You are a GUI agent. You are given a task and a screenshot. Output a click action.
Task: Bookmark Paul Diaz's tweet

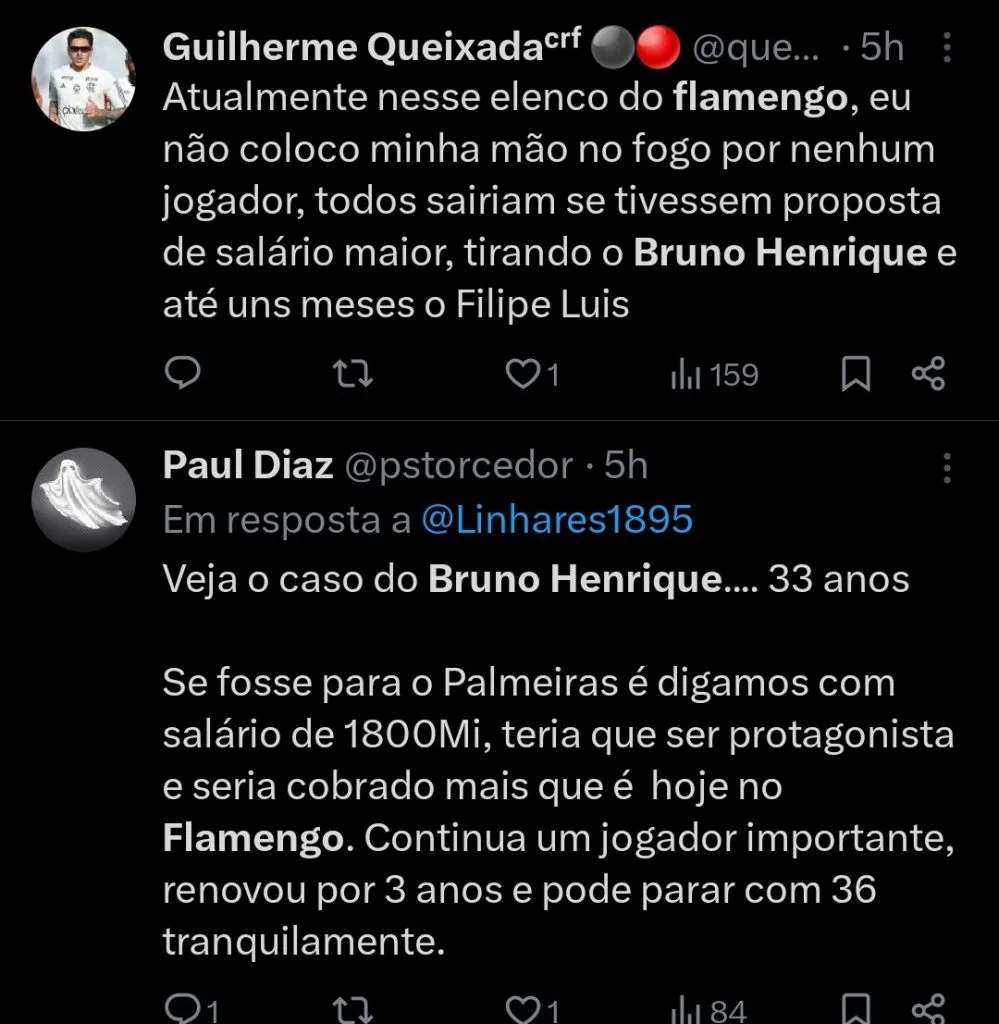pos(857,1010)
